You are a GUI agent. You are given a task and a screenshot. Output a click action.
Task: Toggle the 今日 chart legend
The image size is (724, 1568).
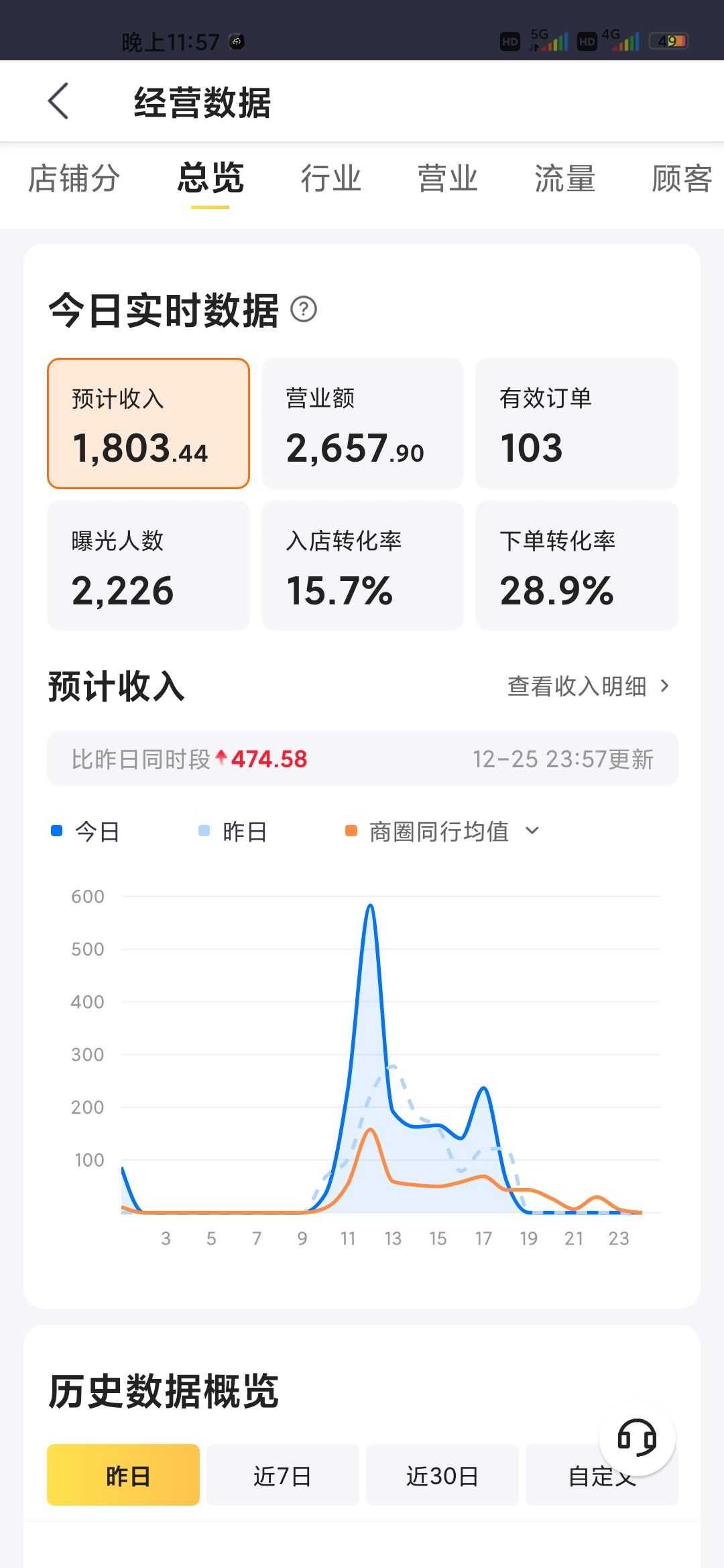click(86, 832)
